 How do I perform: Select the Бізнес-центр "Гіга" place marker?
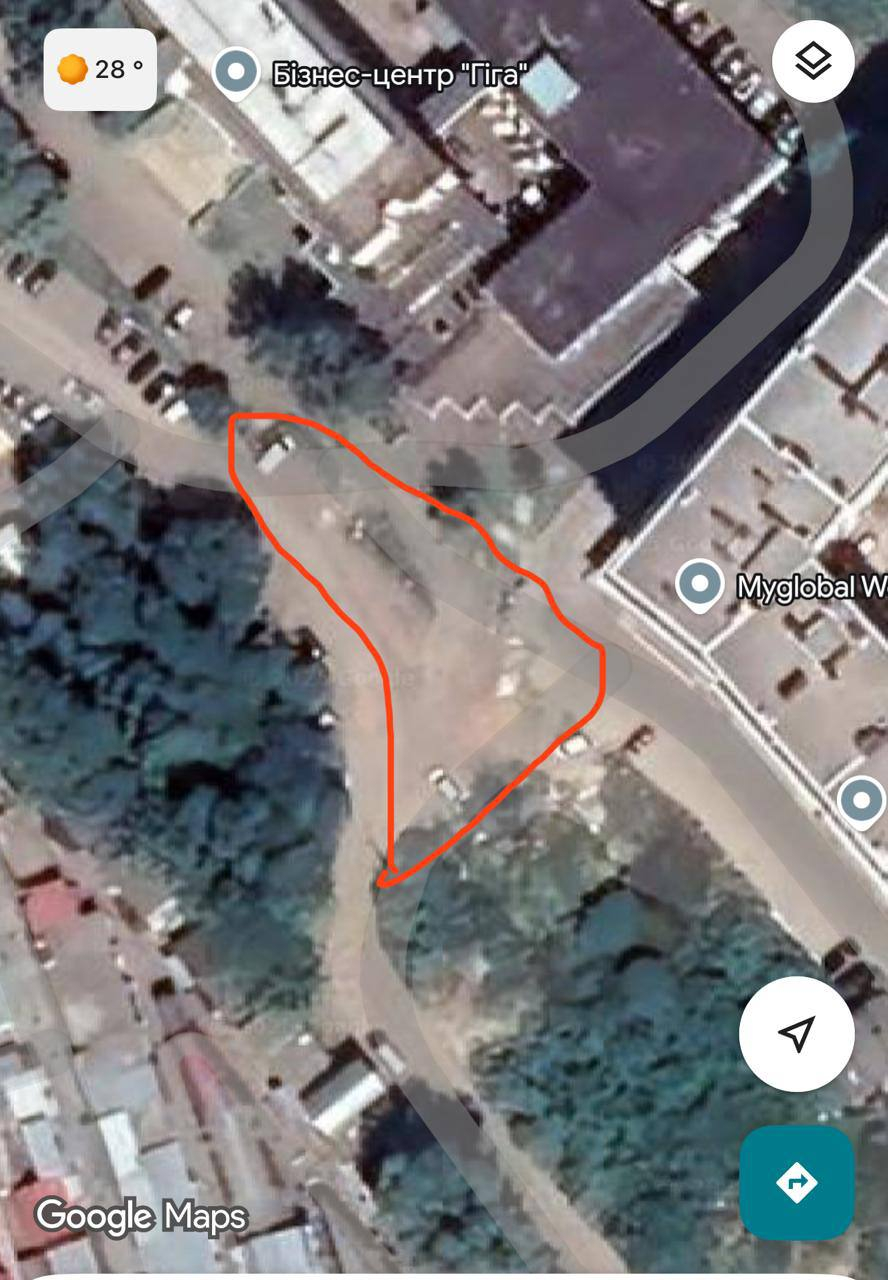(x=237, y=74)
